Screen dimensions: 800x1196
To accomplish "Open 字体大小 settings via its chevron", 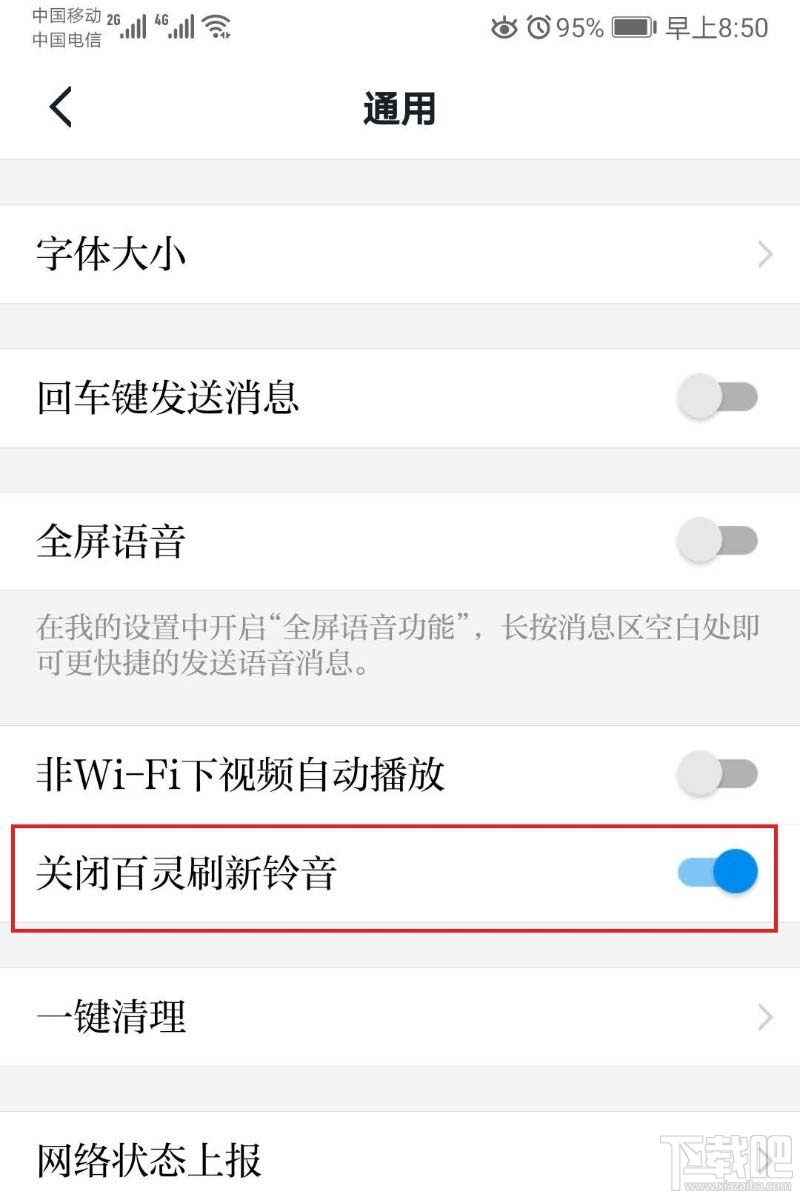I will (763, 254).
